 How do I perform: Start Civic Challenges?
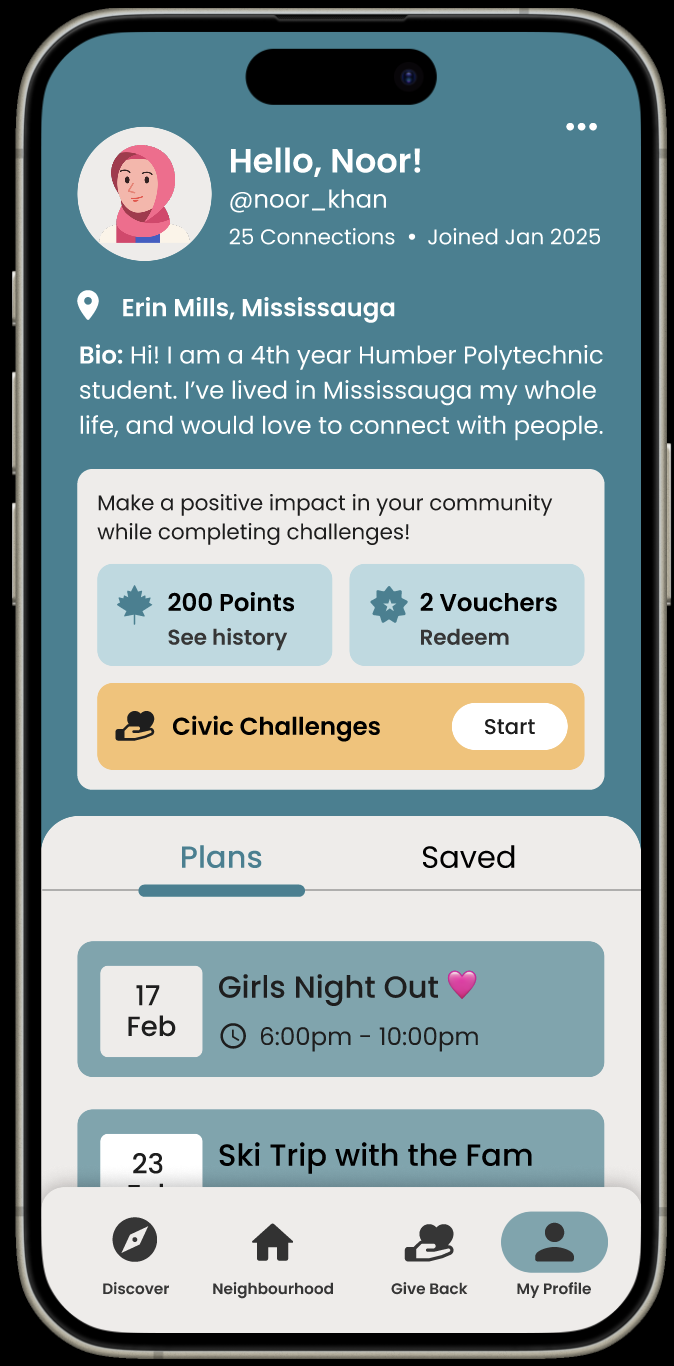pos(509,727)
